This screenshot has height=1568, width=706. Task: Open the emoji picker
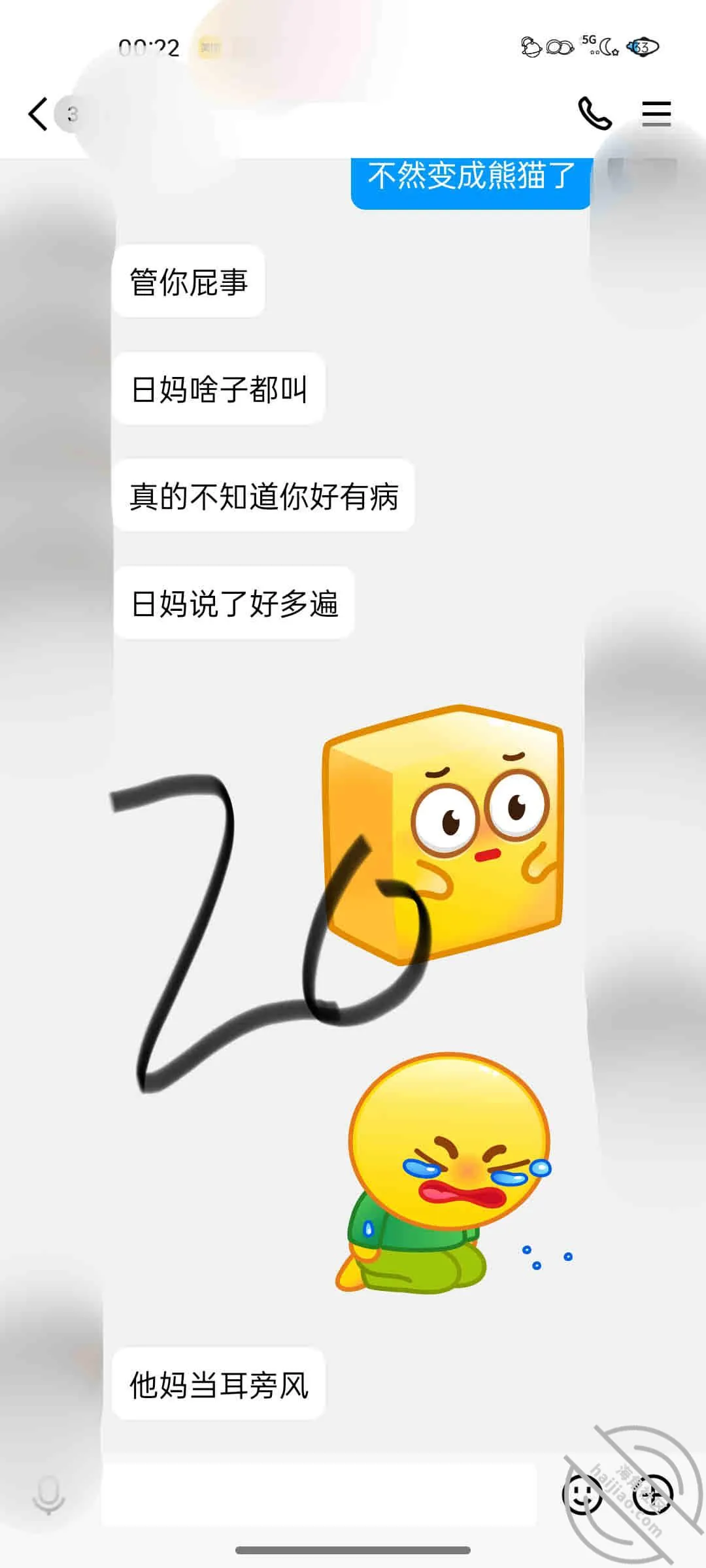[582, 1495]
